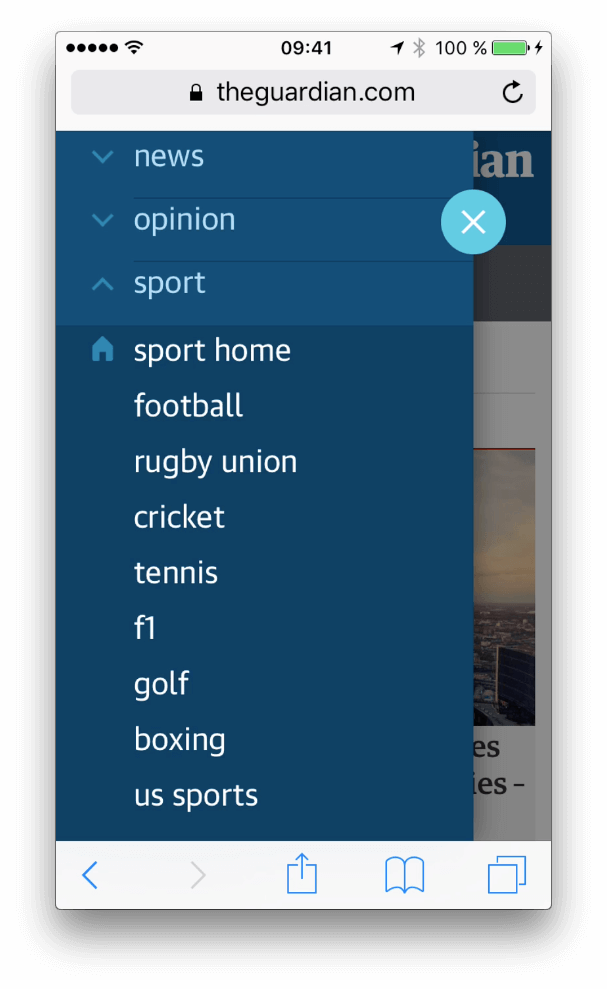This screenshot has width=607, height=989.
Task: Open Safari bookmarks
Action: click(404, 875)
